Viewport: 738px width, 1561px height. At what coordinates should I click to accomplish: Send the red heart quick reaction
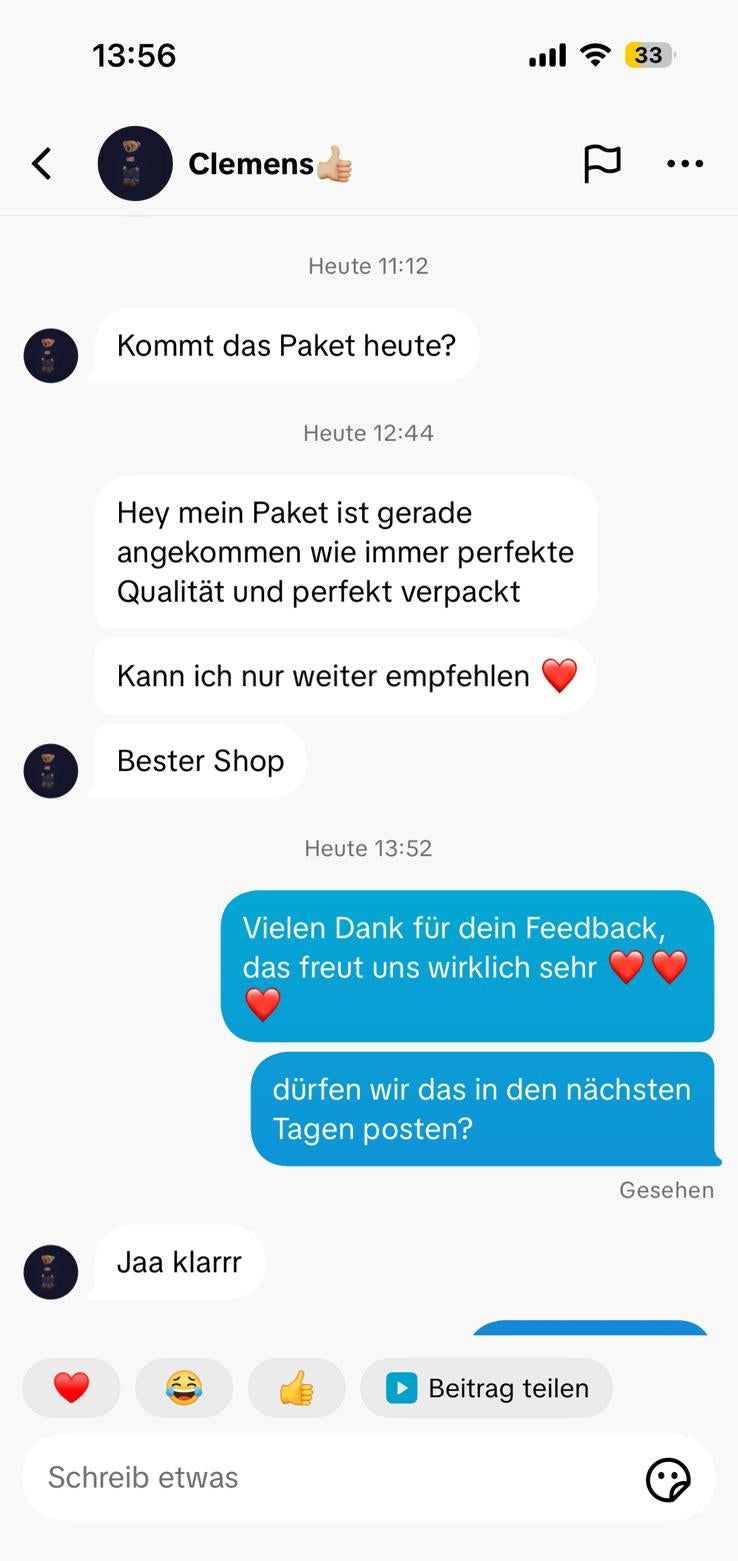coord(71,1388)
